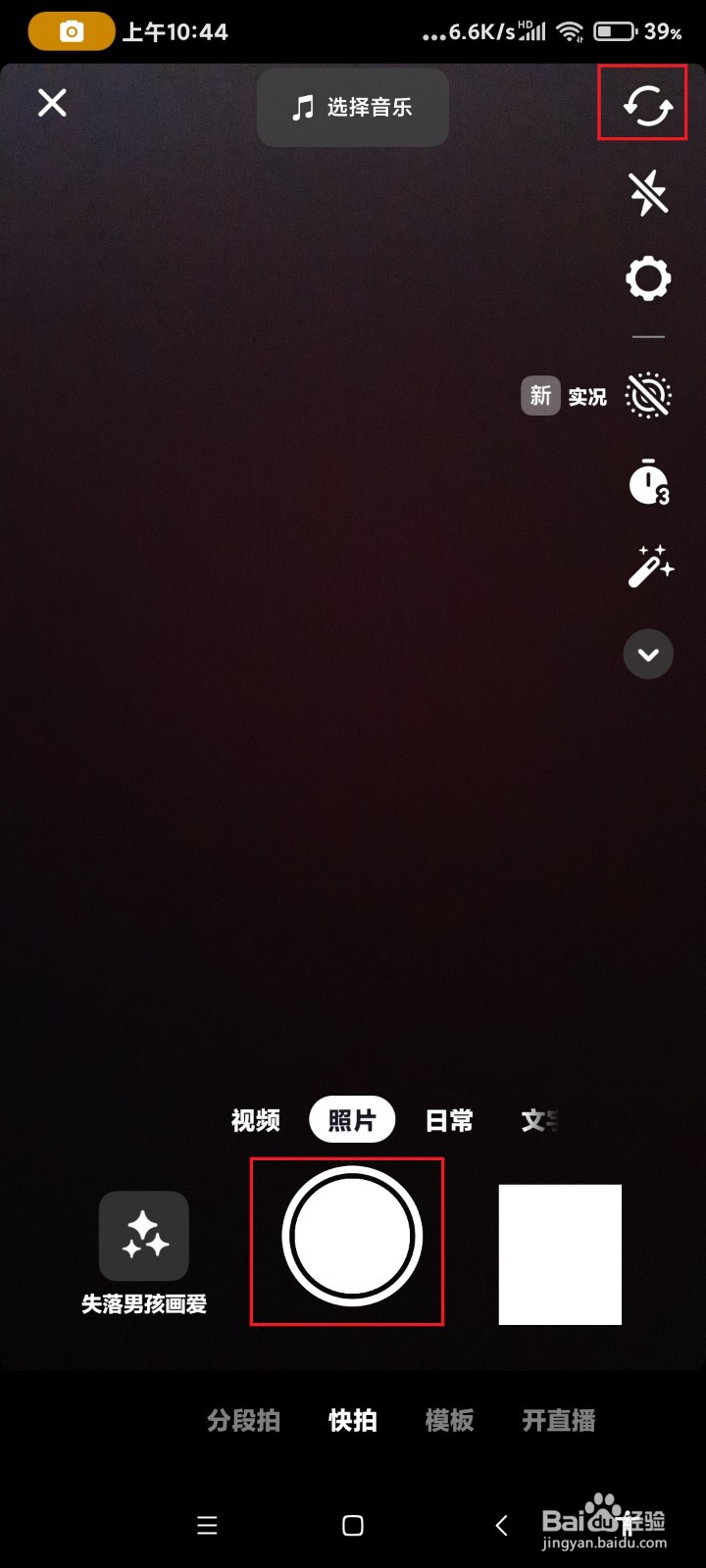706x1568 pixels.
Task: Tap the camera icon in the status bar
Action: coord(71,31)
